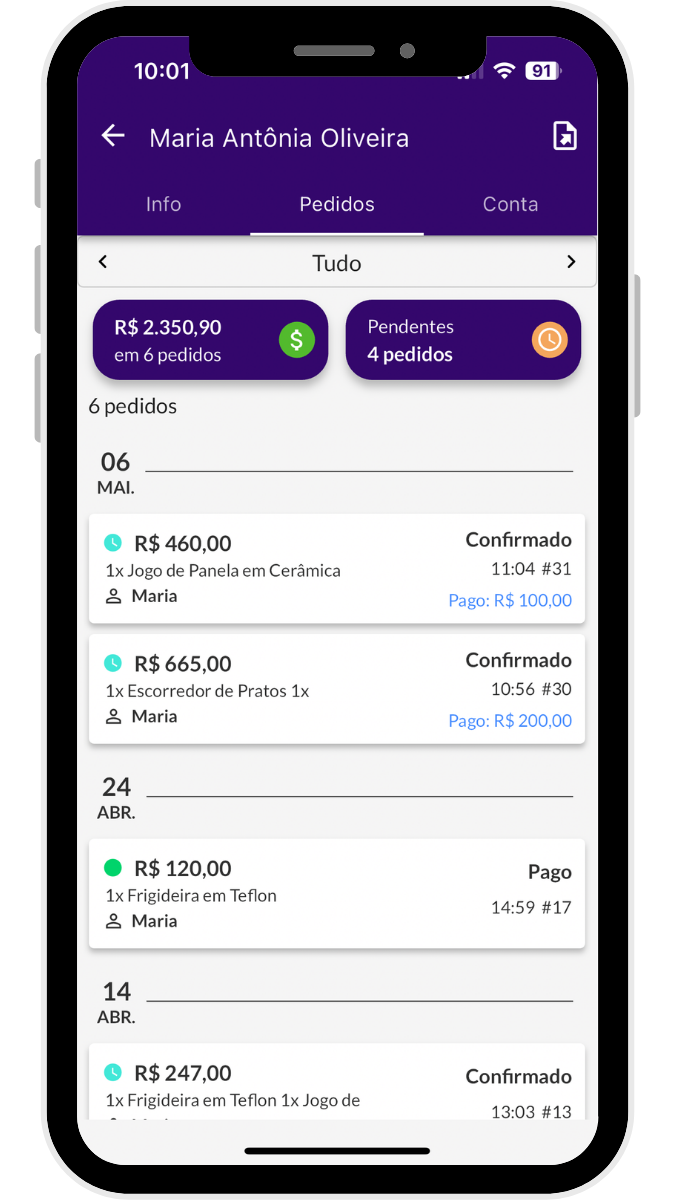Open the Pendentes 4 pedidos card
The width and height of the screenshot is (675, 1200).
click(463, 340)
